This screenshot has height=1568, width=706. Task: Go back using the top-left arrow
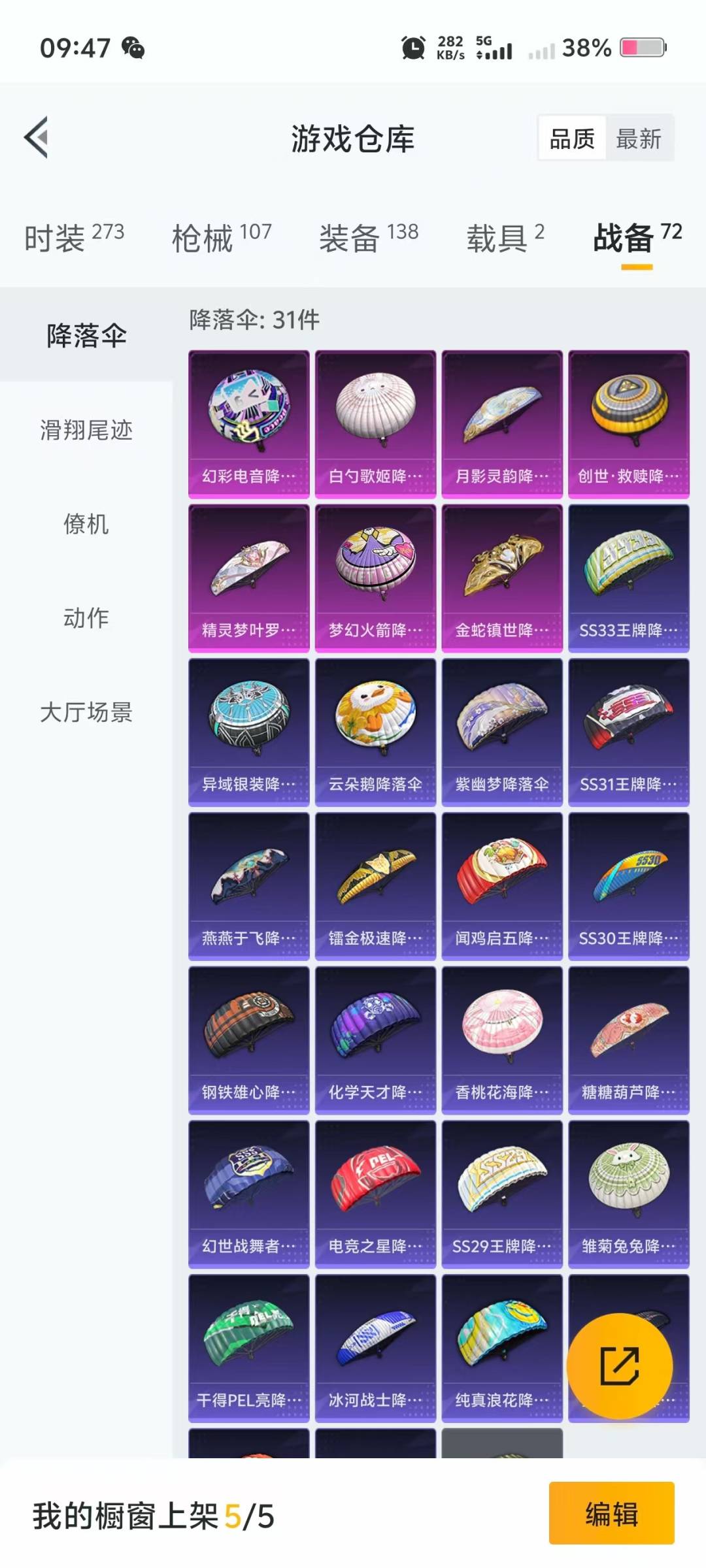pos(37,138)
